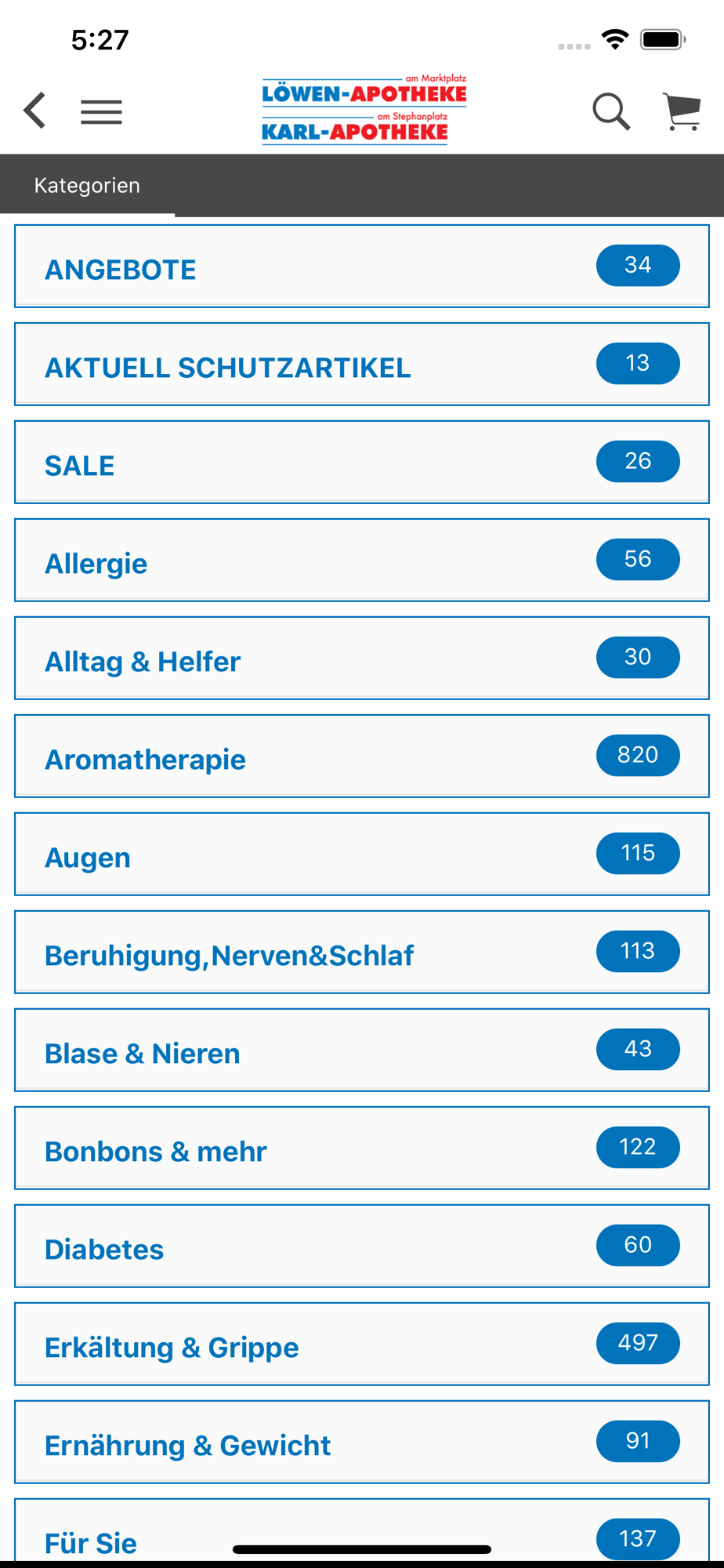Show Blase & Nieren products

click(361, 1051)
